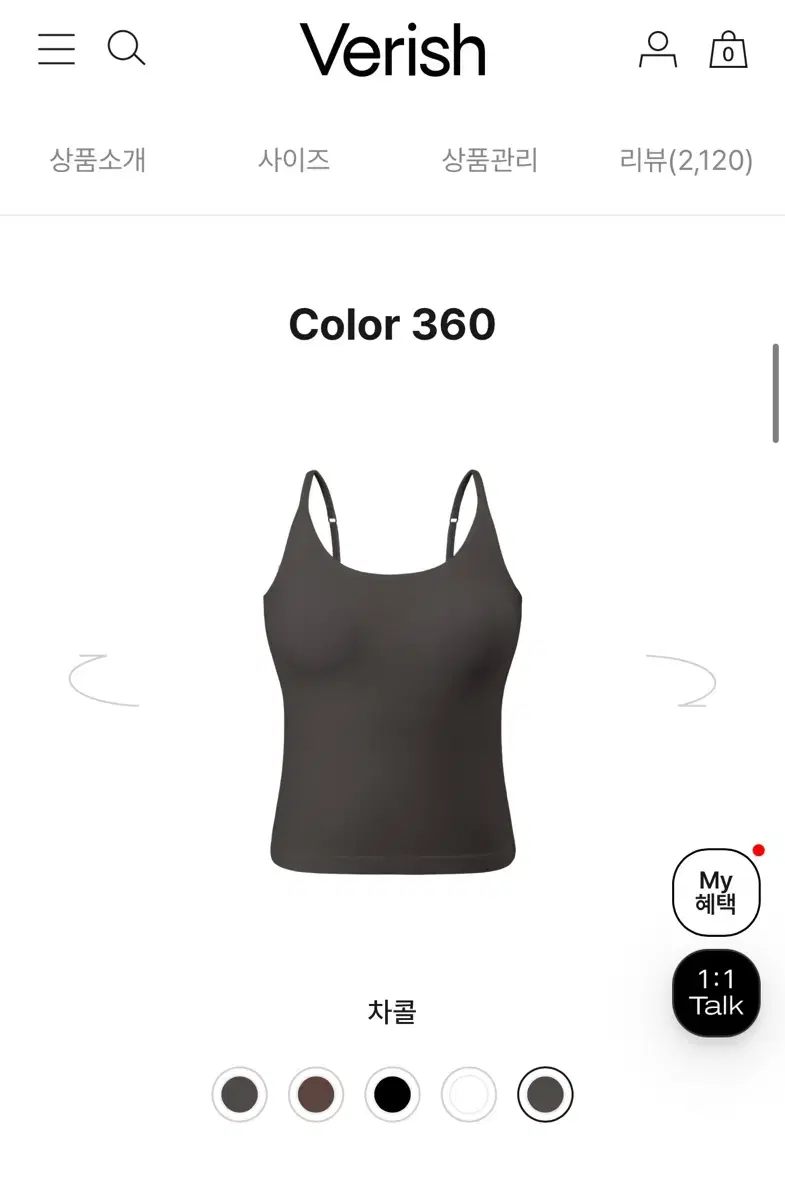Click the 차콜 color name label
This screenshot has height=1200, width=785.
pos(392,1013)
